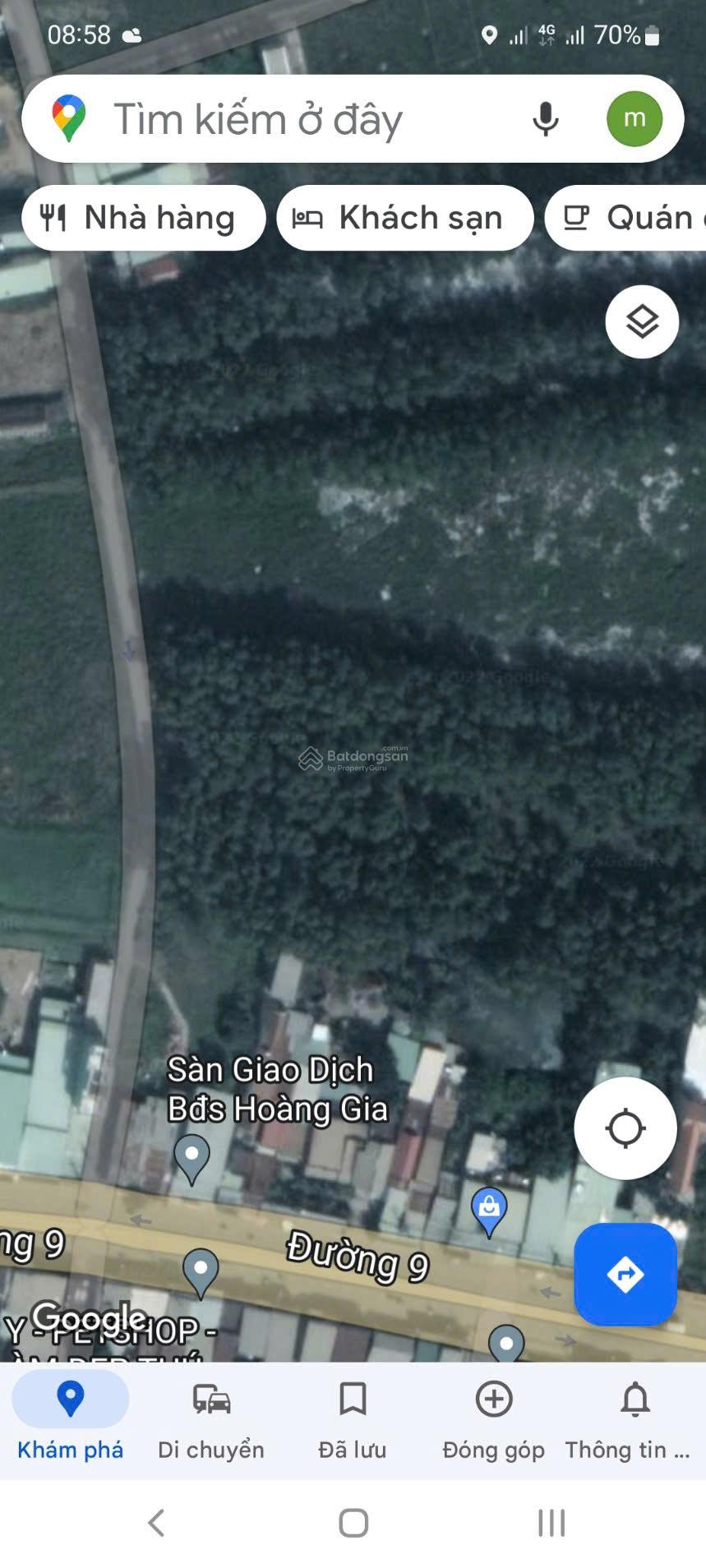Open the blue shopping bag map pin
Screen dimensions: 706x1568
(x=489, y=1209)
